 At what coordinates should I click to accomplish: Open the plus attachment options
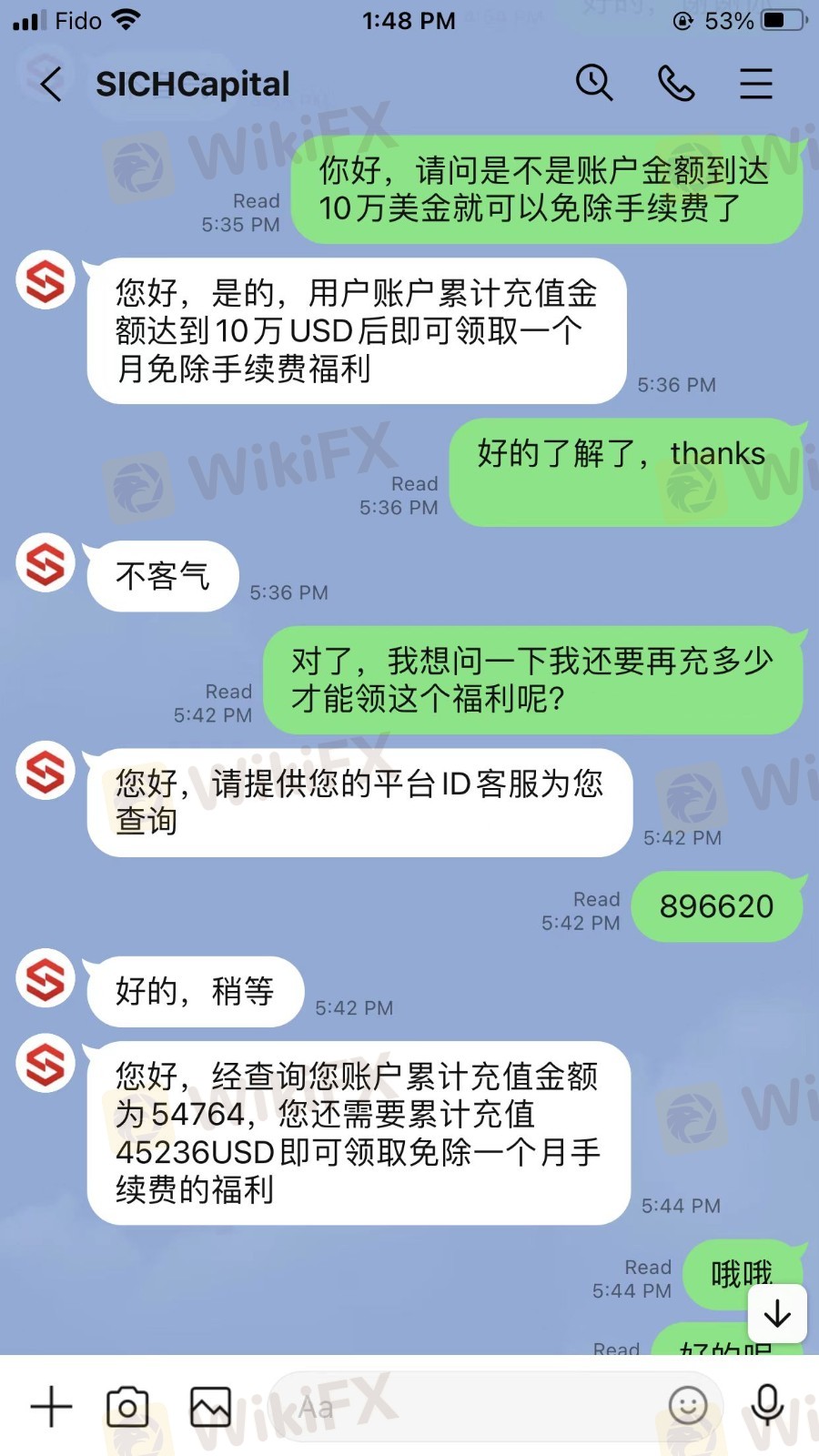coord(52,1407)
